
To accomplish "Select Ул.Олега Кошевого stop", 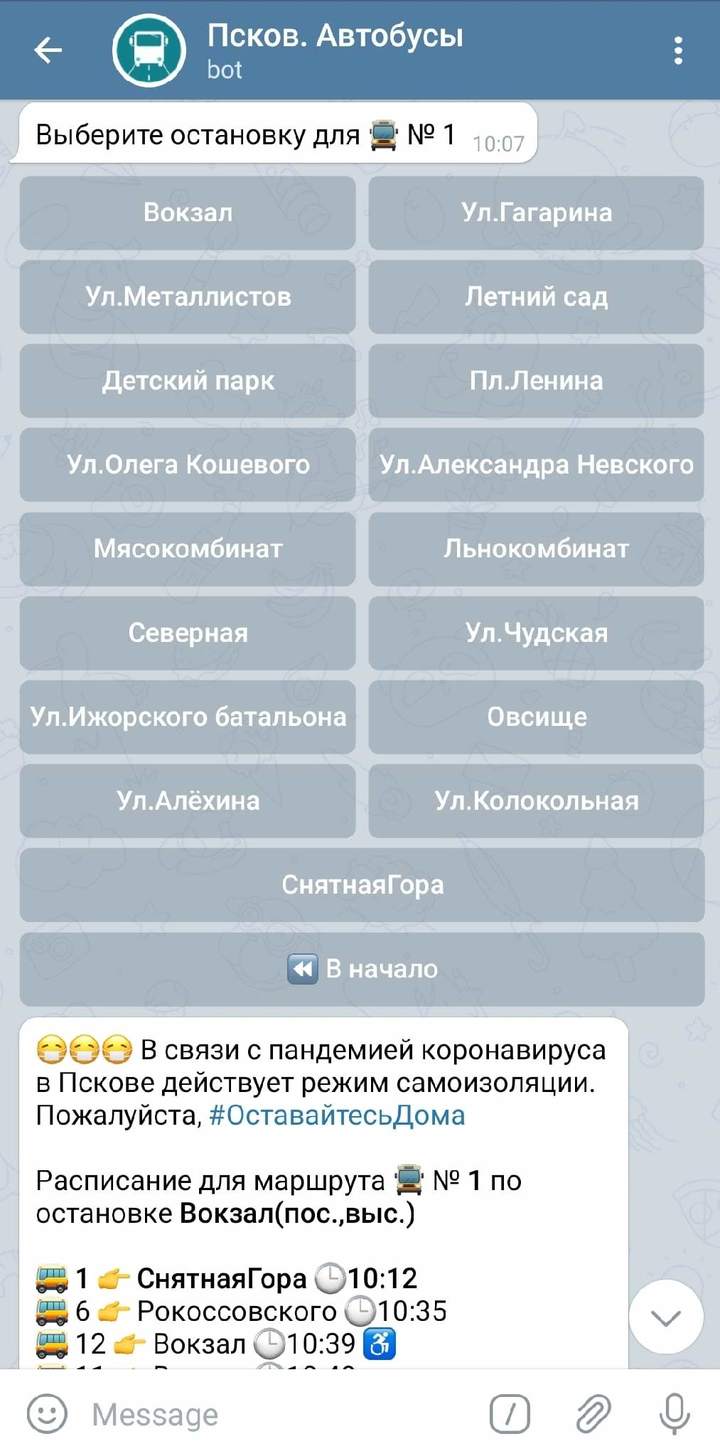I will [188, 465].
